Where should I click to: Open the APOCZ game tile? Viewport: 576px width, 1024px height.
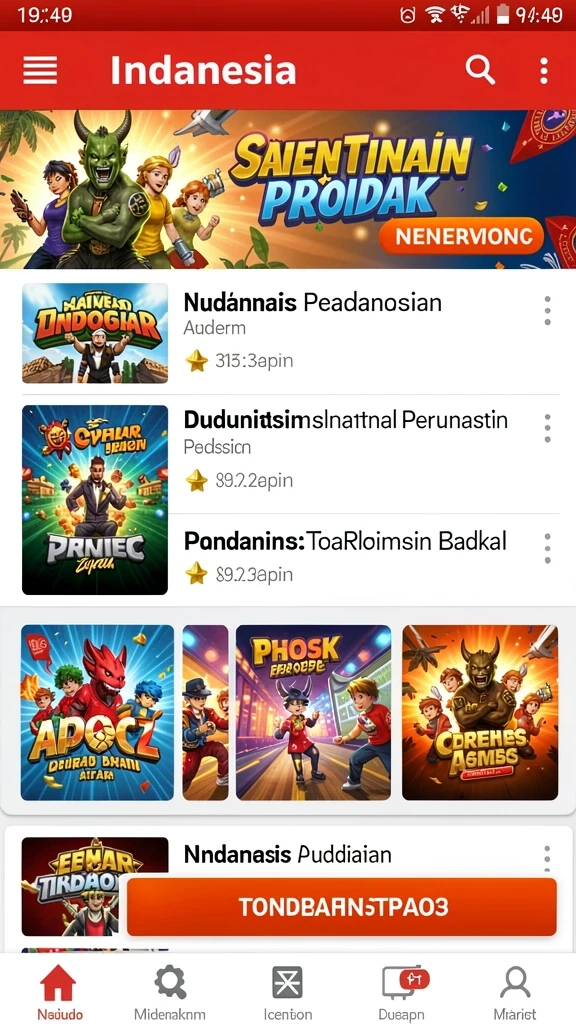click(97, 712)
